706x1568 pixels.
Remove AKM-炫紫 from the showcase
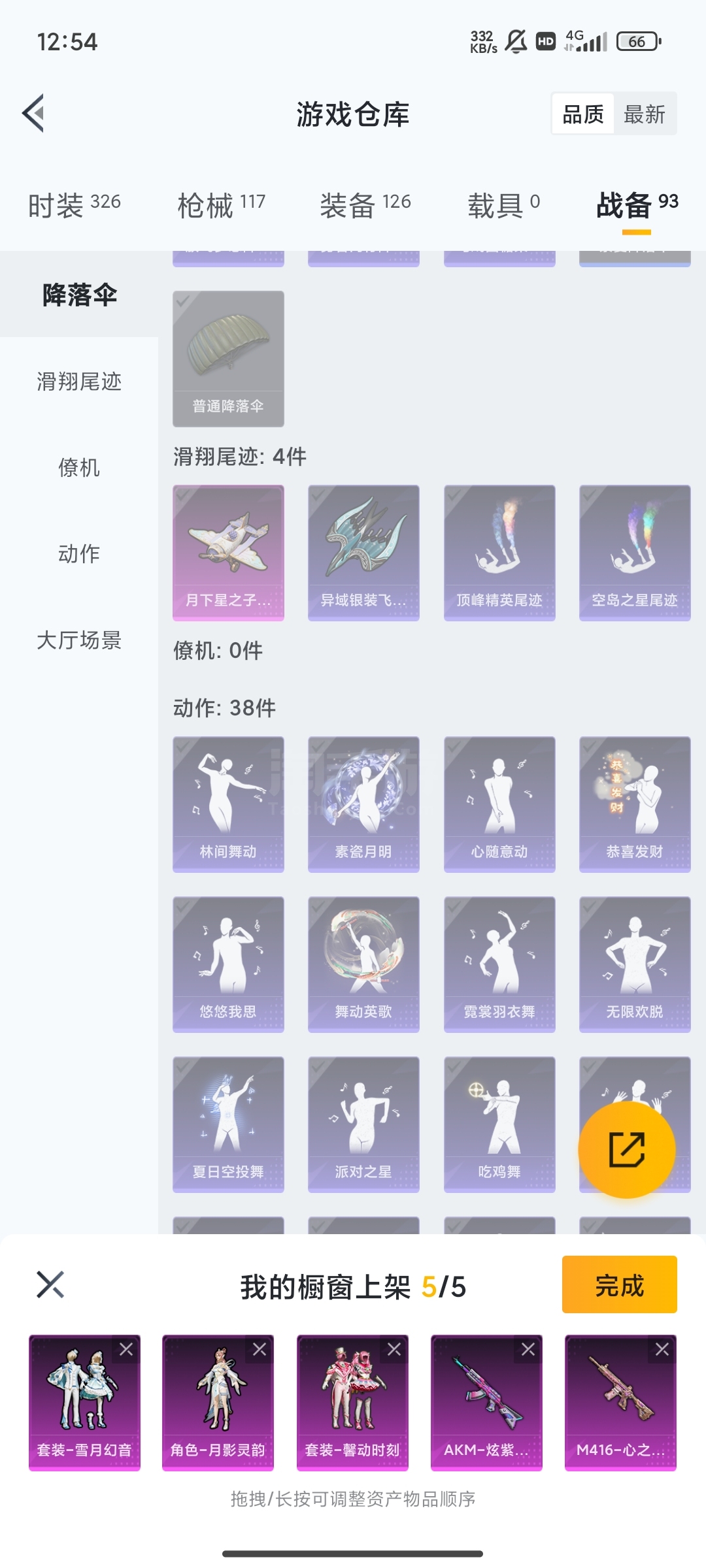(x=528, y=1349)
